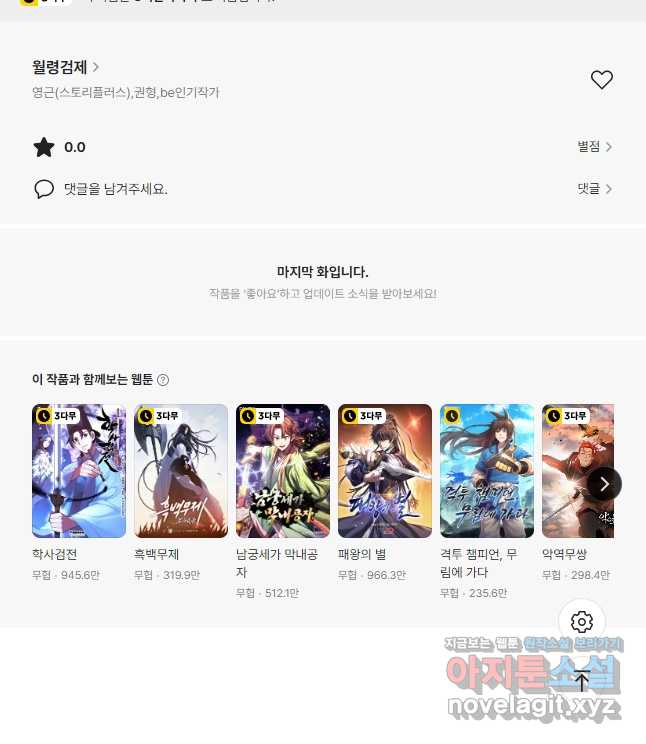Tap the info icon next to 함께보는 웹툰
This screenshot has width=646, height=744.
pyautogui.click(x=163, y=380)
